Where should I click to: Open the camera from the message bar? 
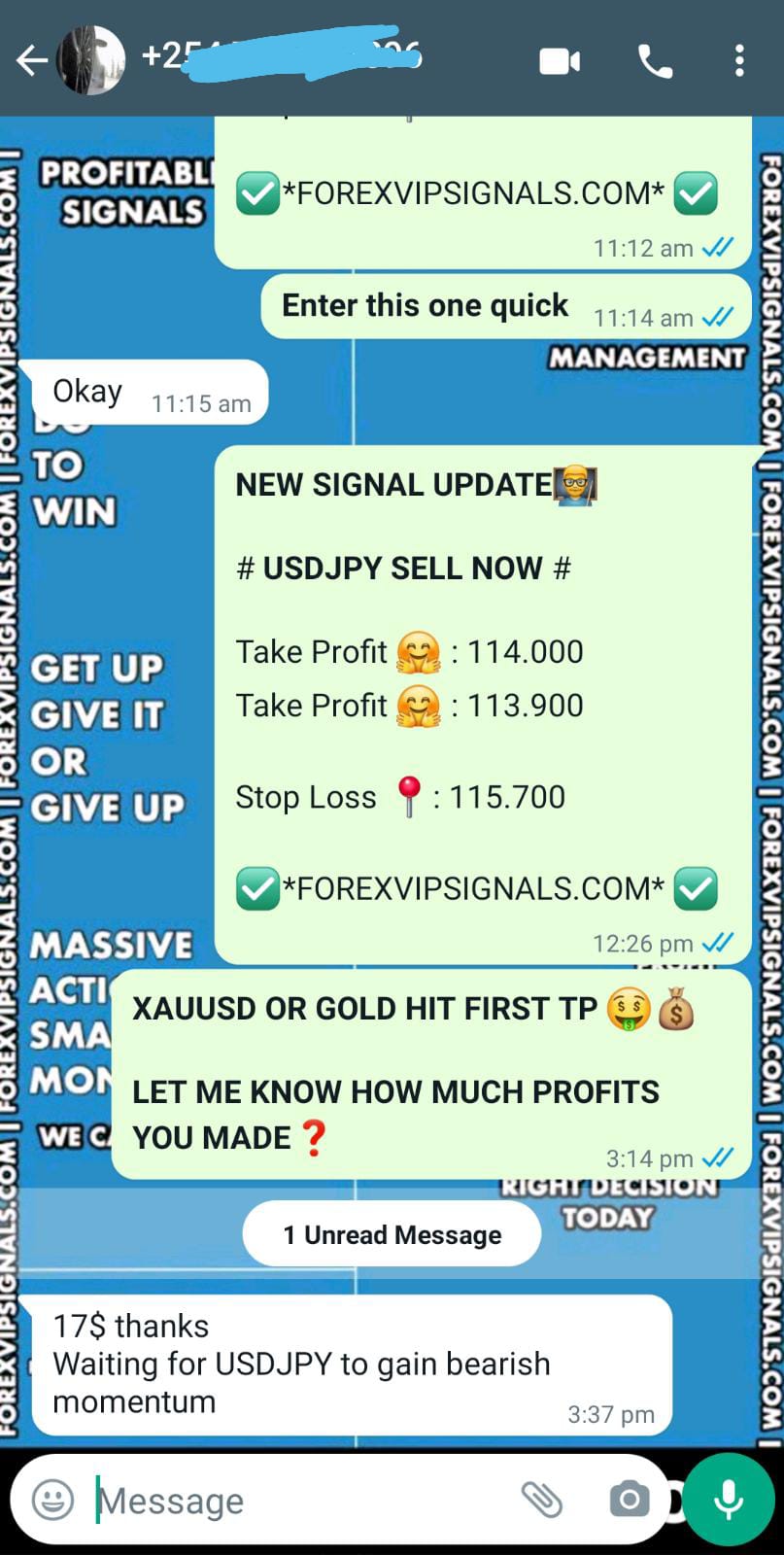(629, 1500)
